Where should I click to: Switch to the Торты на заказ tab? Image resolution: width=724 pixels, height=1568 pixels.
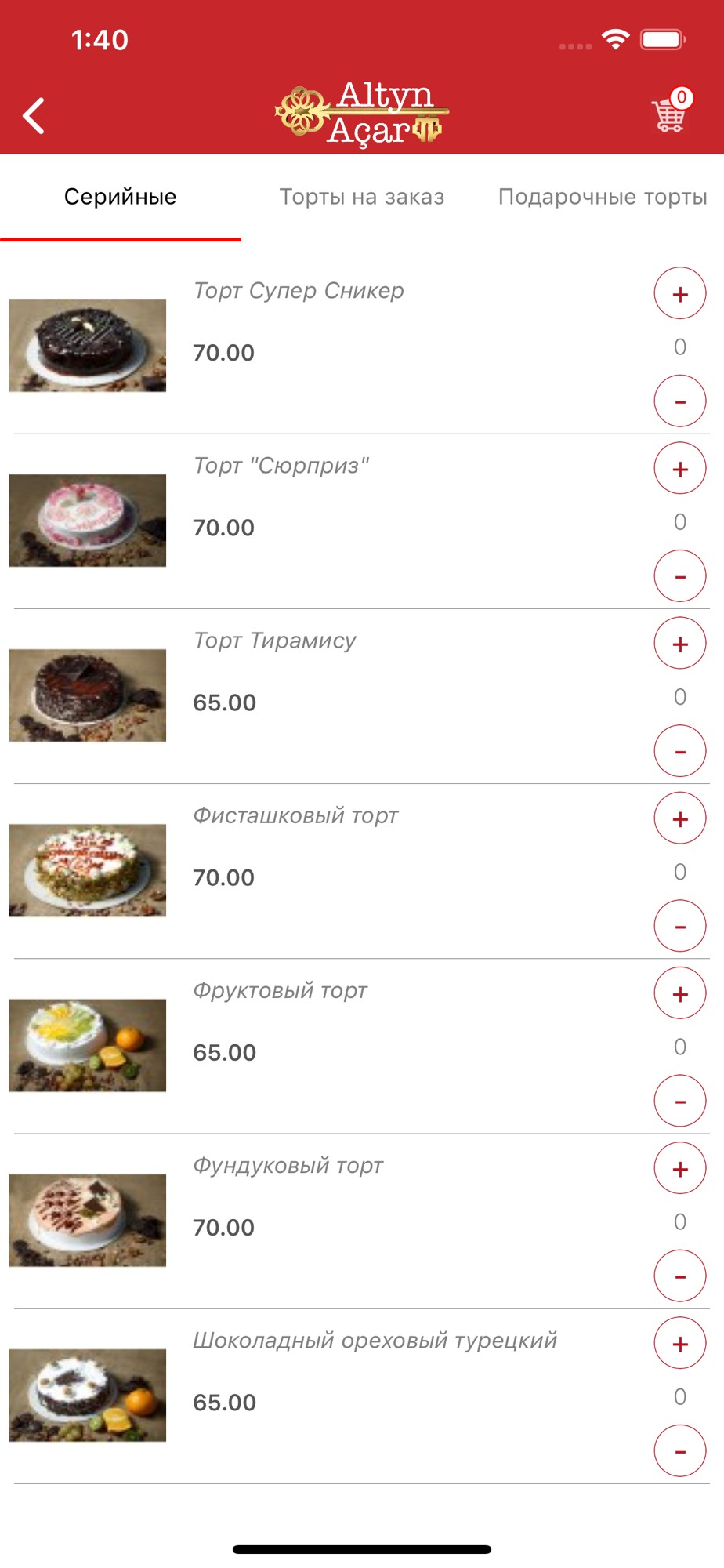click(x=362, y=197)
